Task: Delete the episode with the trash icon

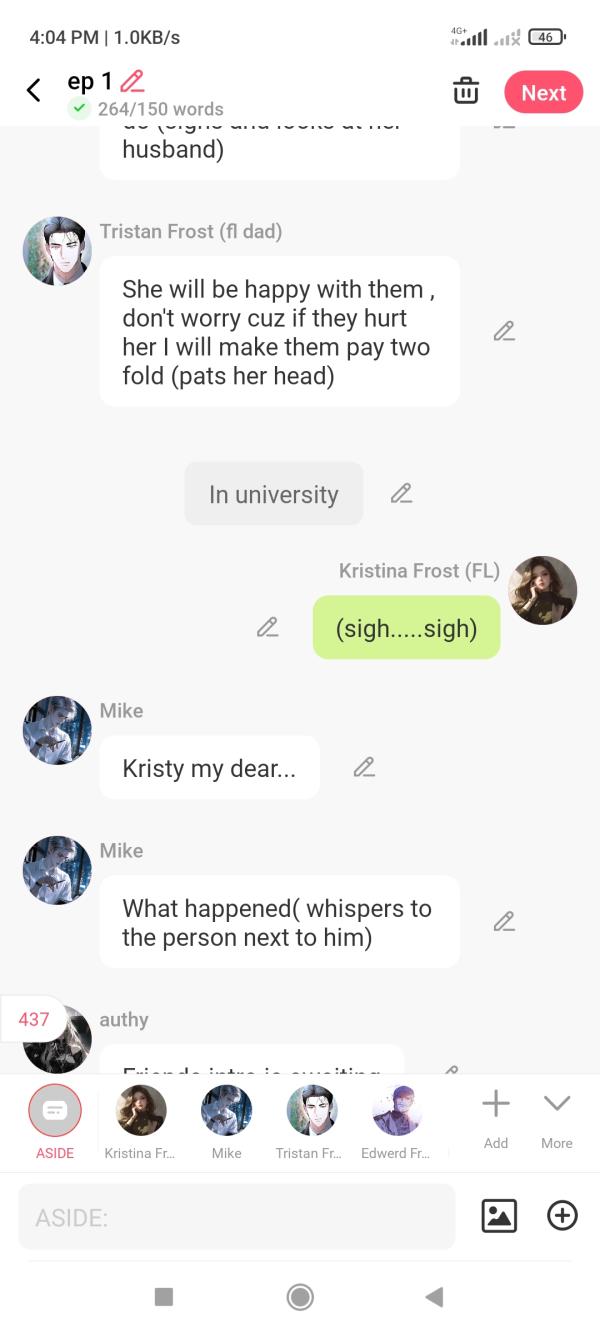Action: point(466,91)
